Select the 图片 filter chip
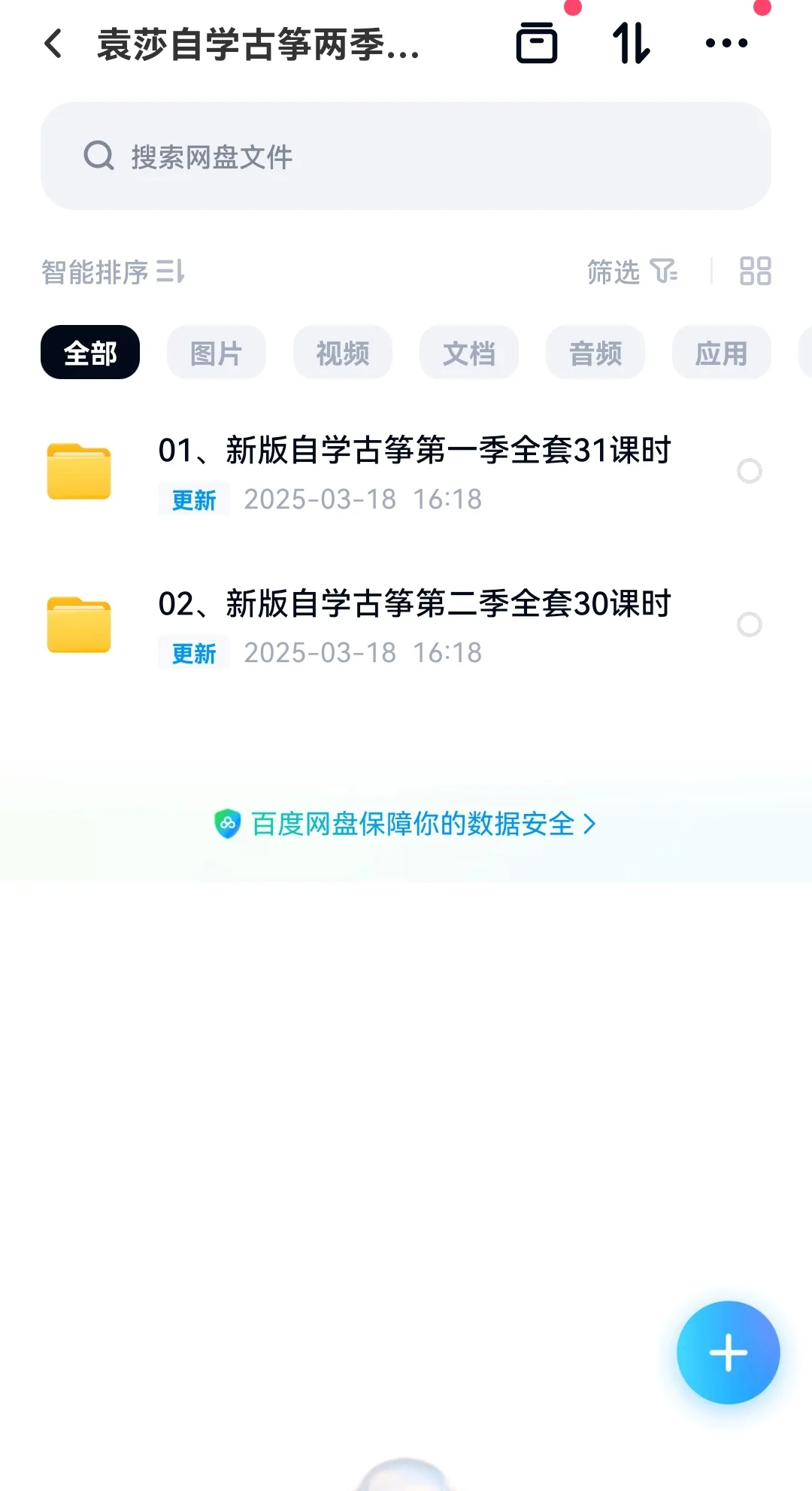812x1491 pixels. pos(217,352)
